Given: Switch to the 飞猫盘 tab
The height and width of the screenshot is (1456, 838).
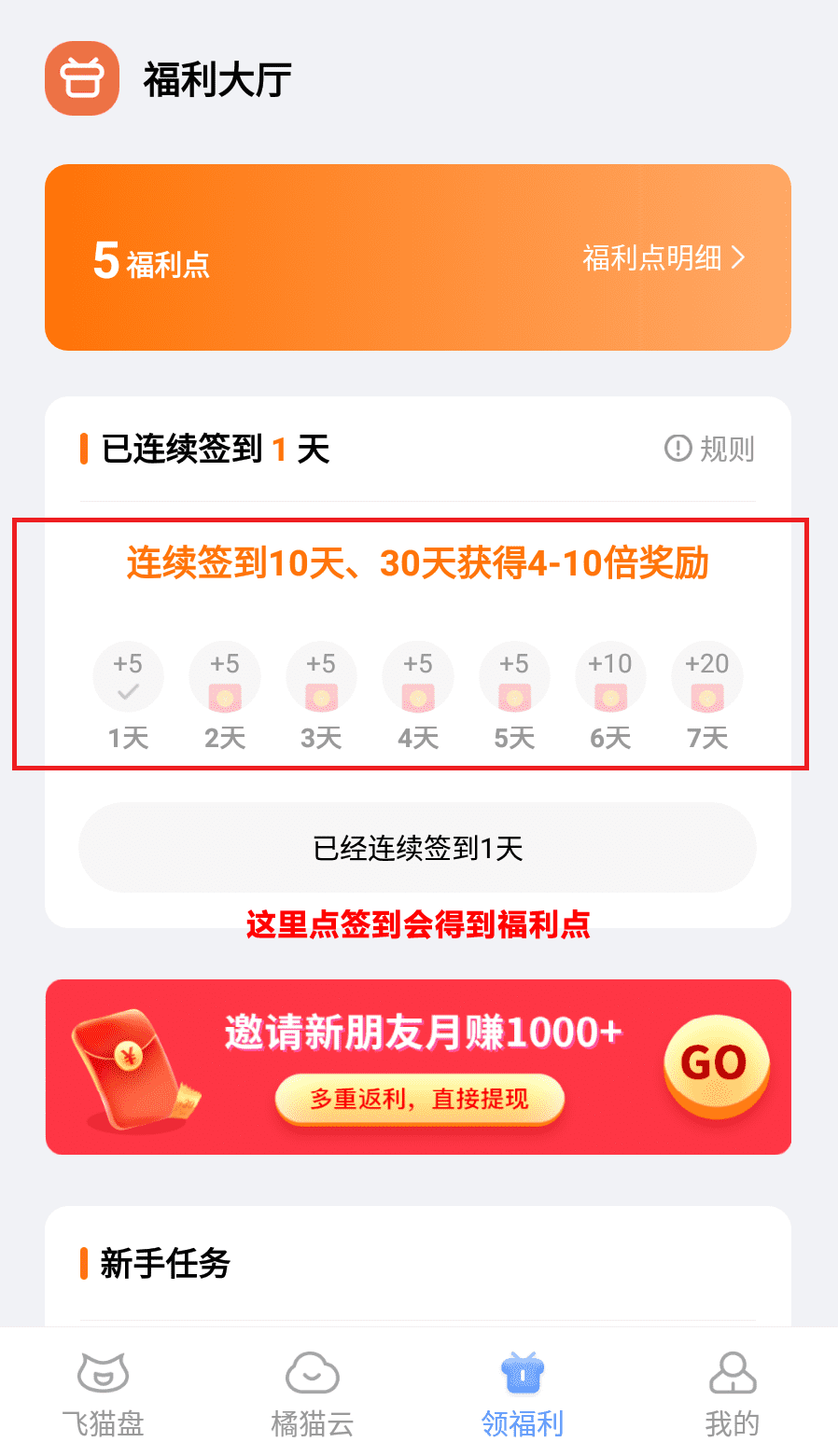Looking at the screenshot, I should pyautogui.click(x=104, y=1394).
